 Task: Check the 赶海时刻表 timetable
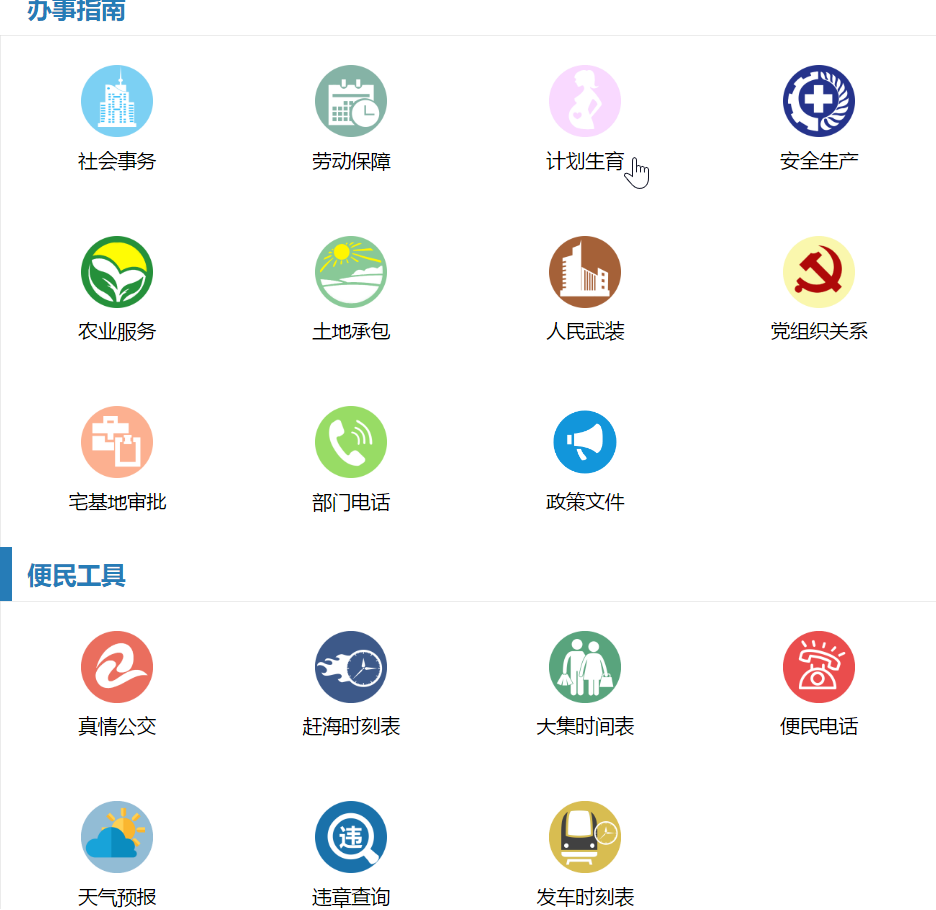[x=351, y=667]
